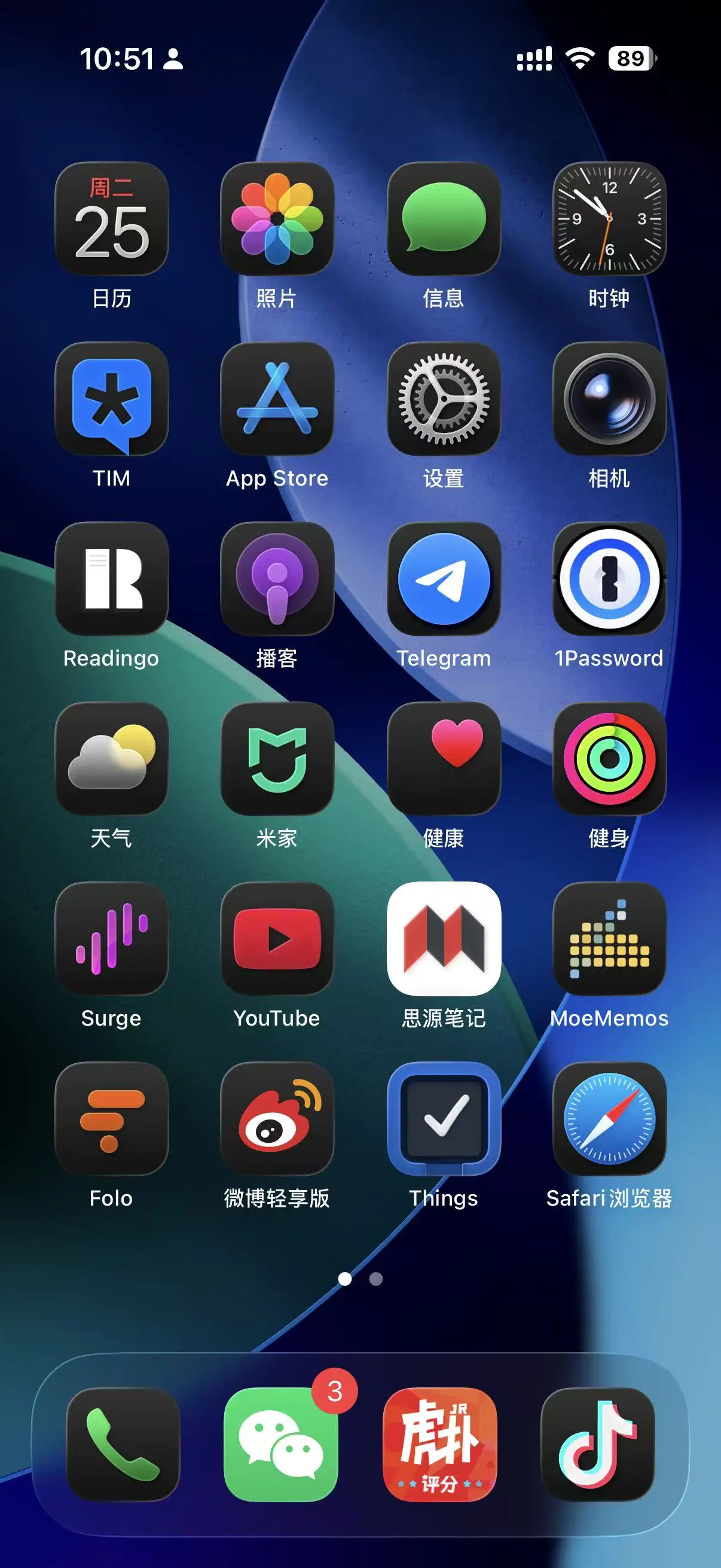This screenshot has width=721, height=1568.
Task: Open Safari浏览器 browser
Action: (609, 1119)
